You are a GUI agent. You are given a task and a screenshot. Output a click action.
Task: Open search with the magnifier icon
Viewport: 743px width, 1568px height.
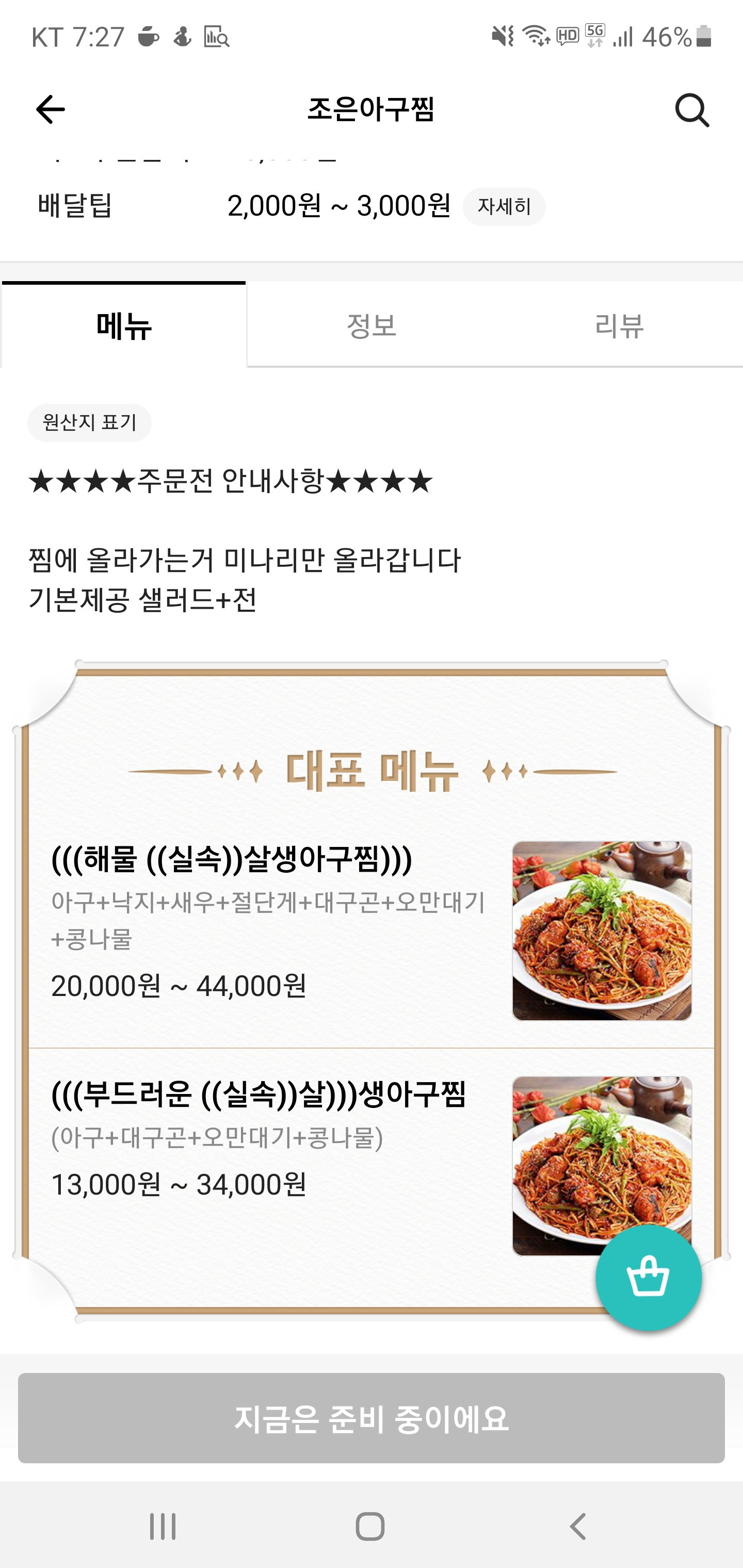point(692,110)
